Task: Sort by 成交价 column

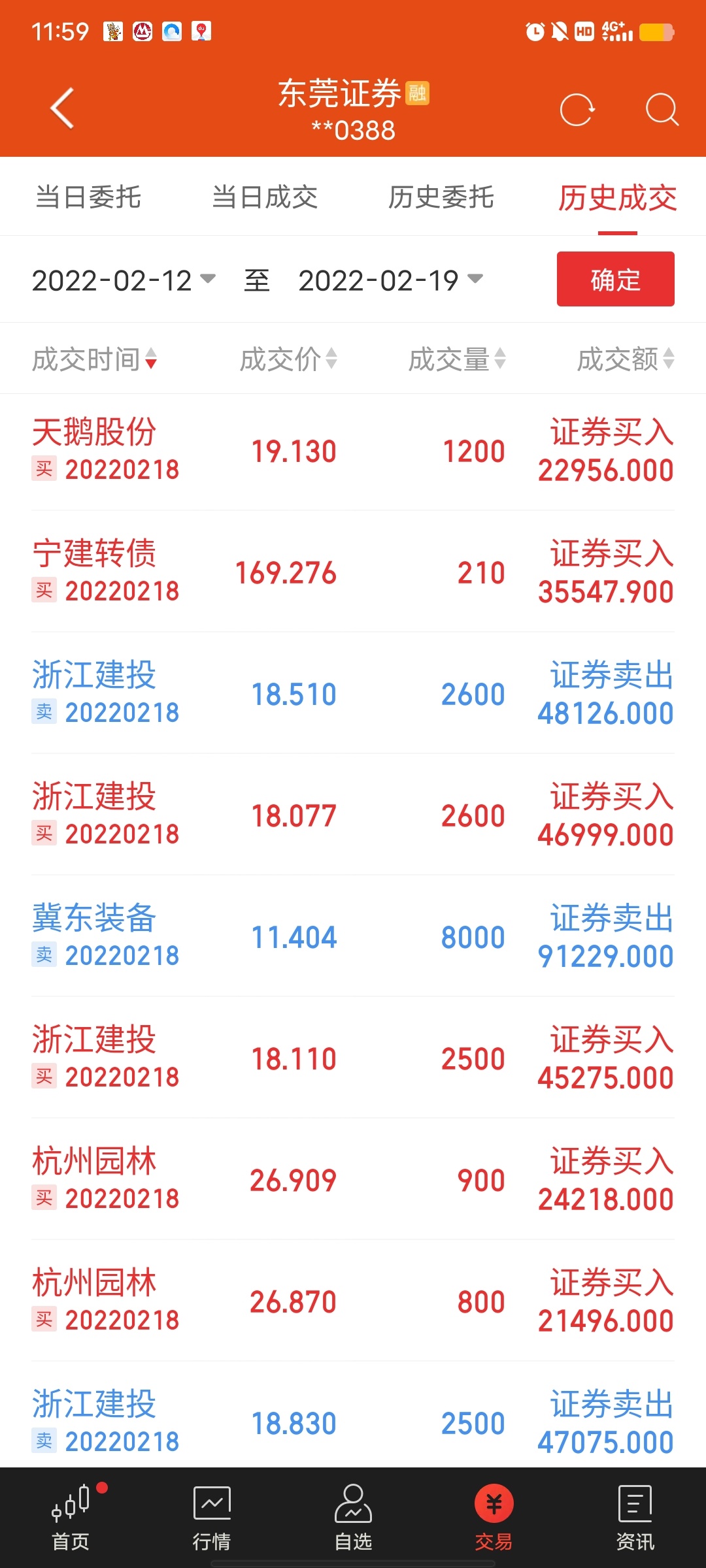Action: coord(288,359)
